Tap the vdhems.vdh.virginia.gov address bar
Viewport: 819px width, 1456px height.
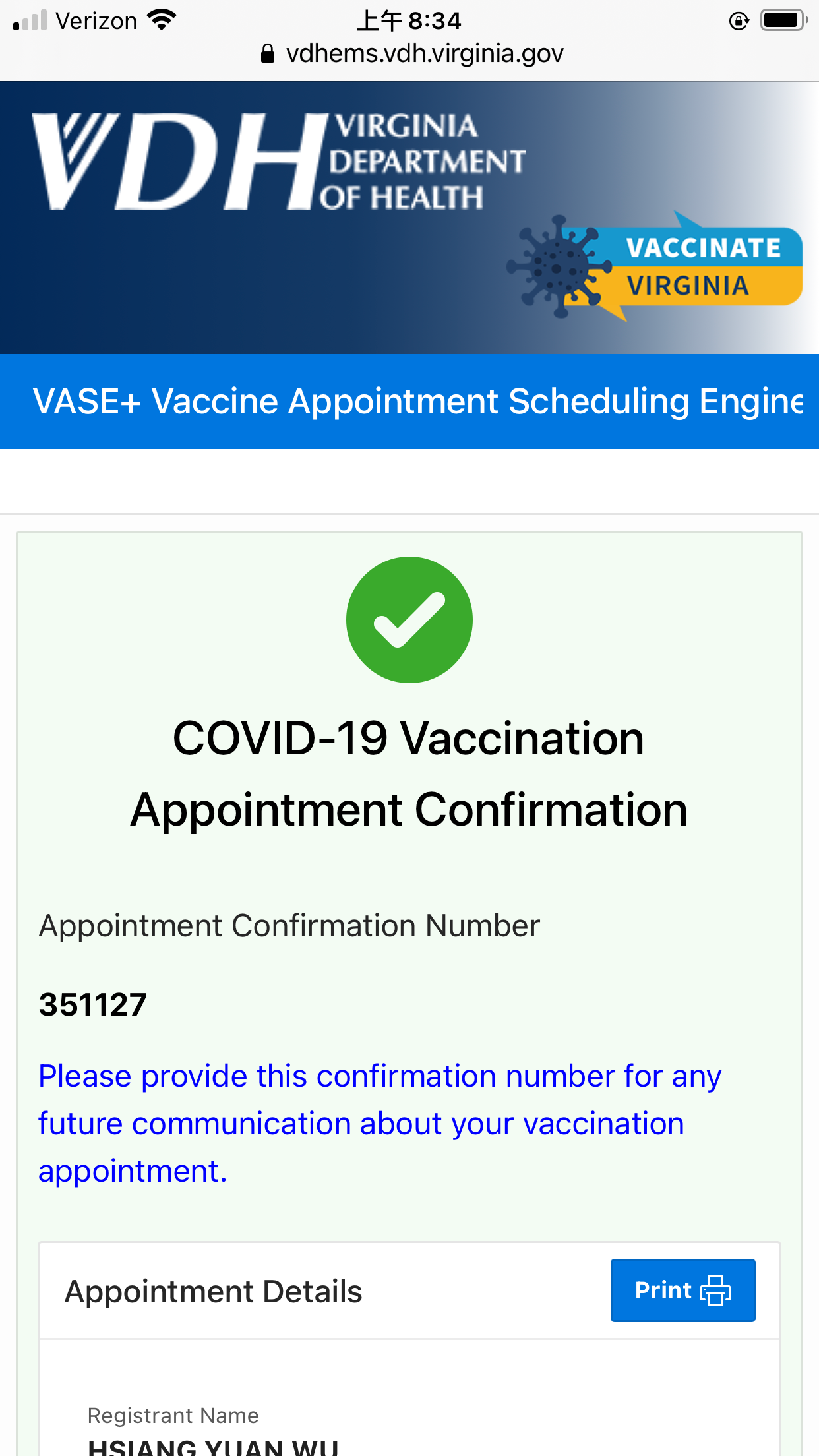[411, 53]
